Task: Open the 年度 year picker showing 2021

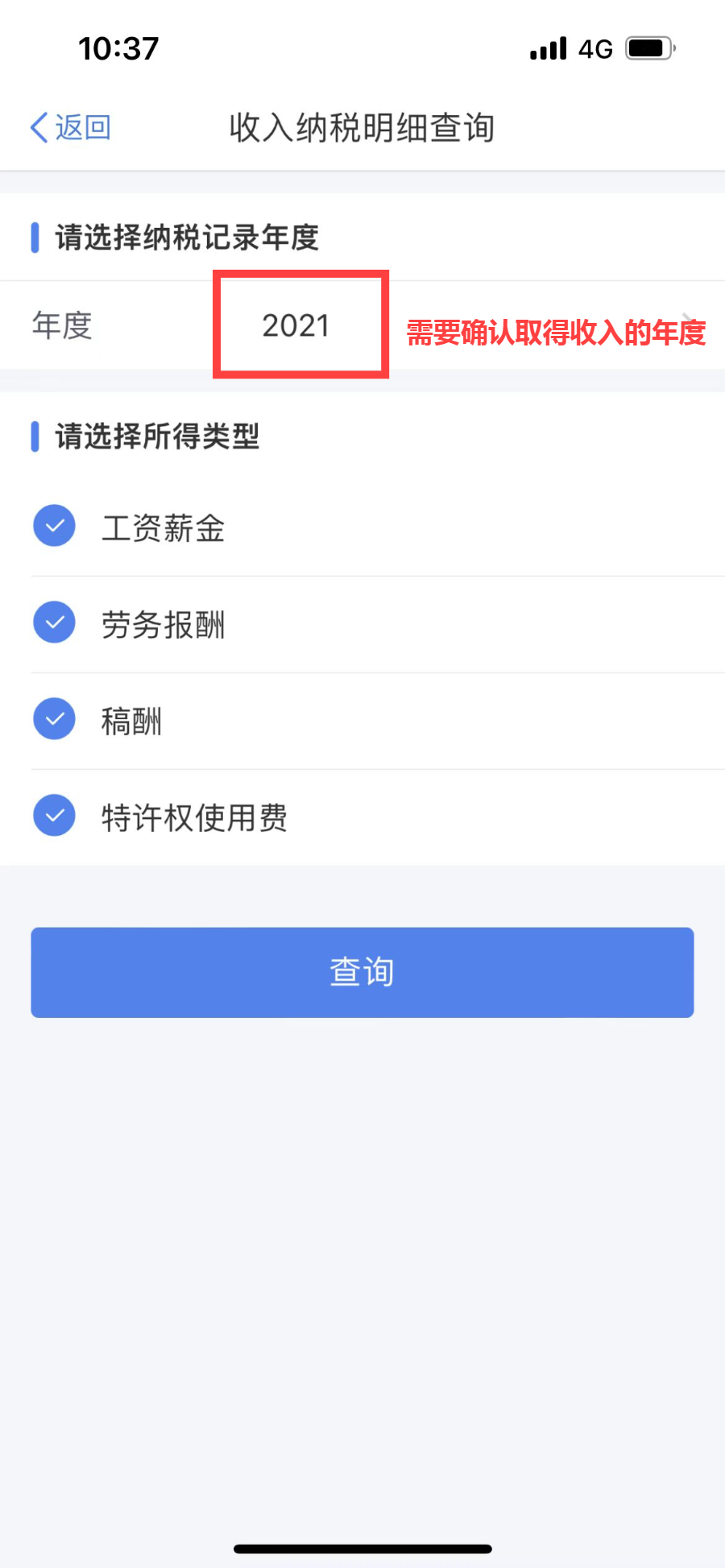Action: (362, 325)
